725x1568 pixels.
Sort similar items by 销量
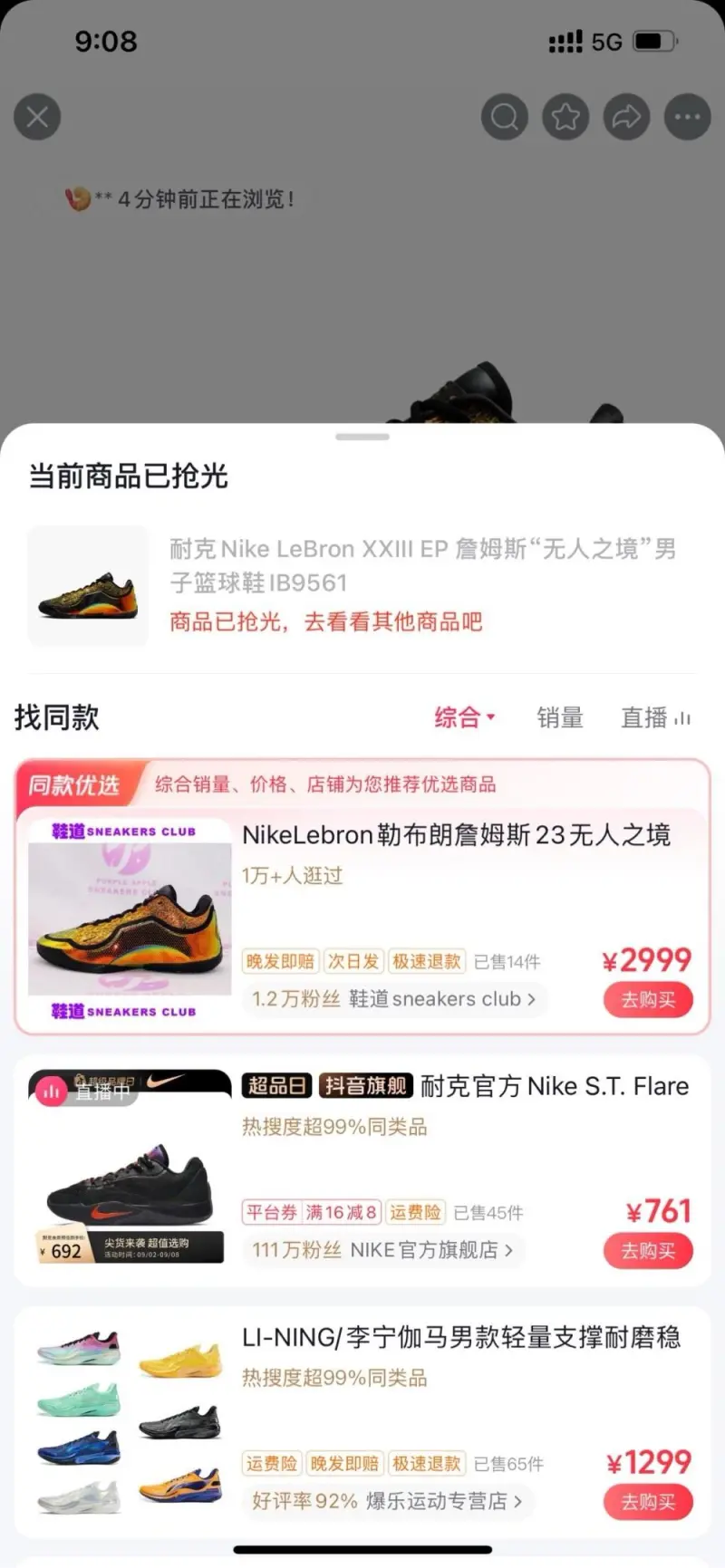[x=560, y=717]
